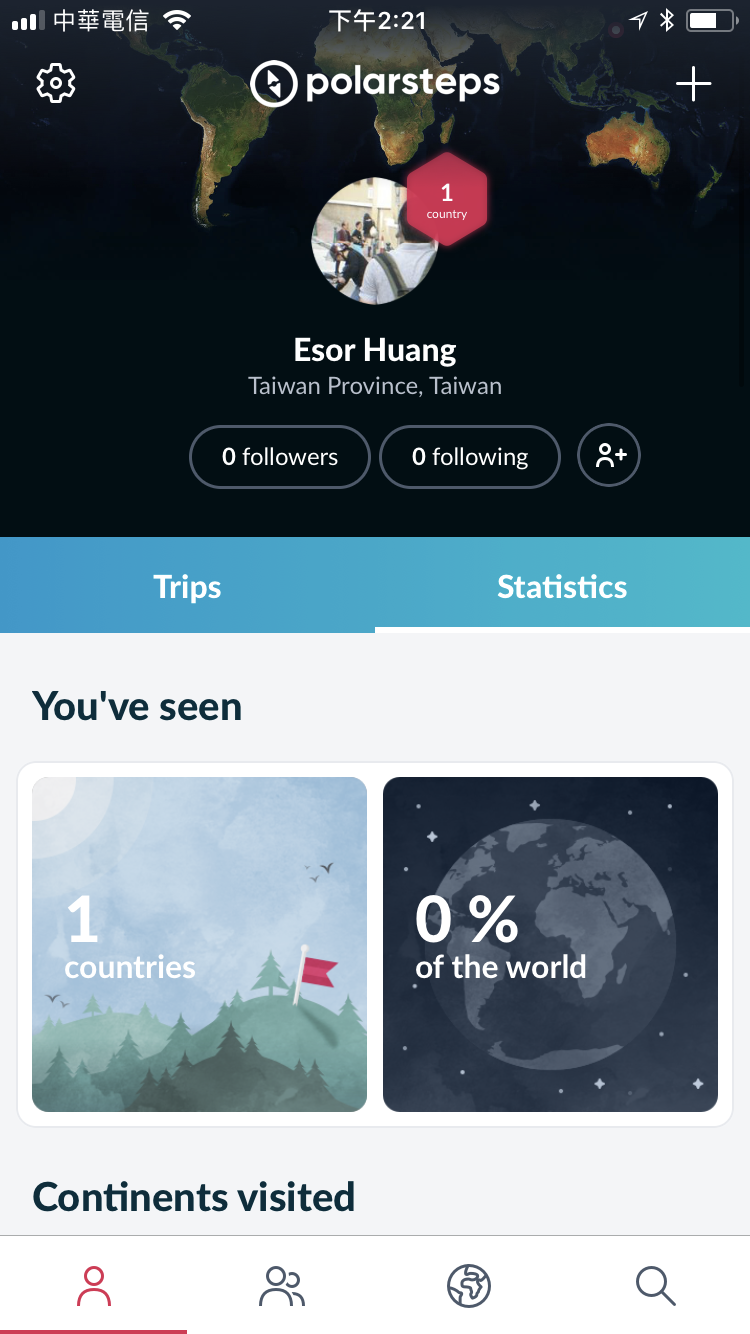Select the profile icon in bottom navigation

pos(94,1287)
